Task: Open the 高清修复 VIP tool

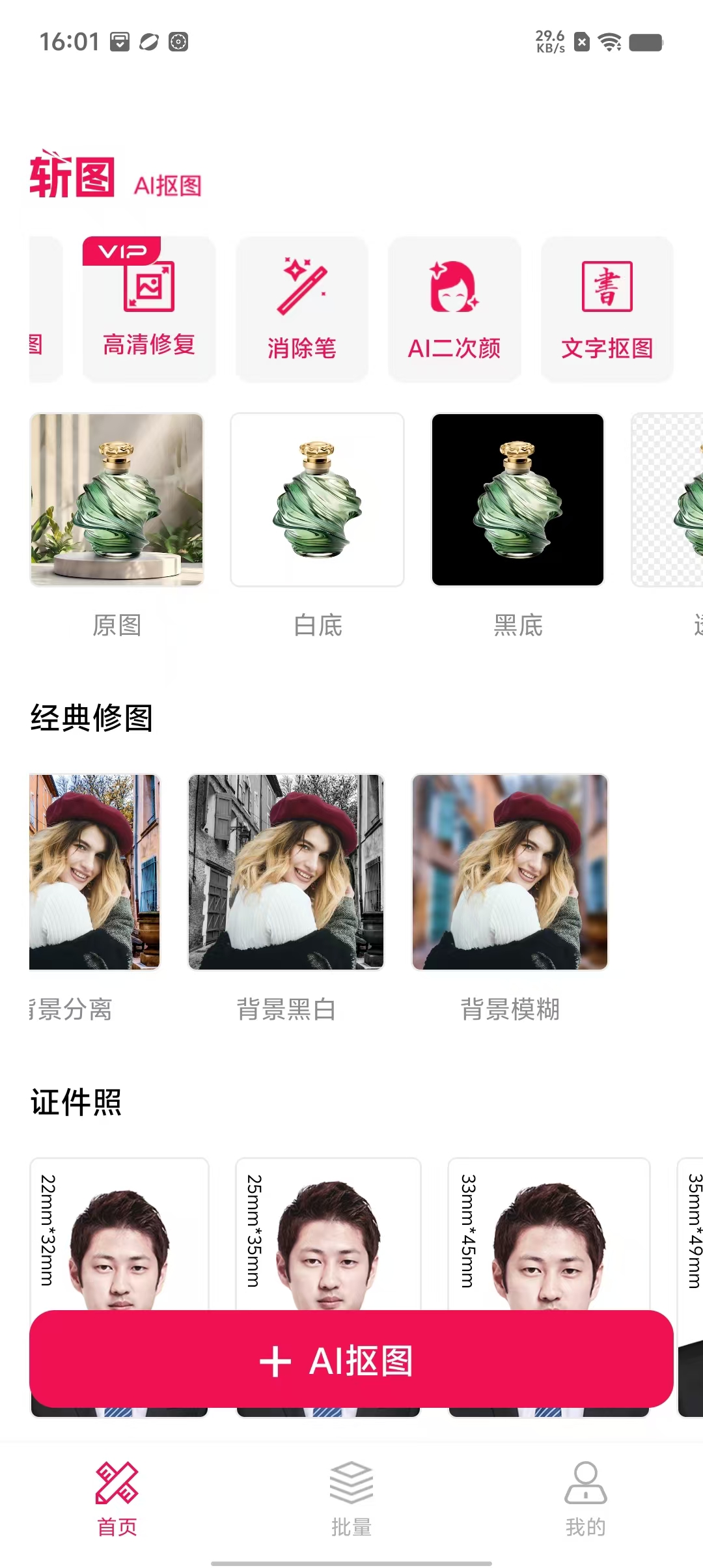Action: (149, 309)
